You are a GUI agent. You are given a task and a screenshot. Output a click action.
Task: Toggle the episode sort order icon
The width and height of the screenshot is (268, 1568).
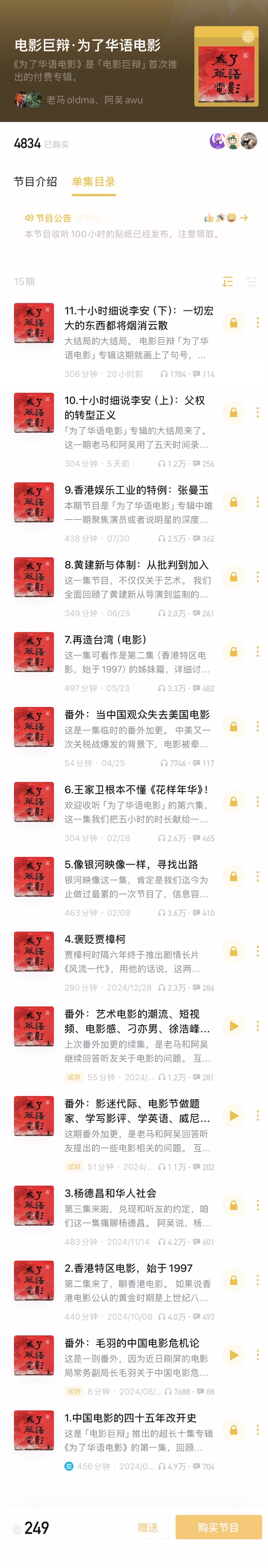click(x=228, y=281)
